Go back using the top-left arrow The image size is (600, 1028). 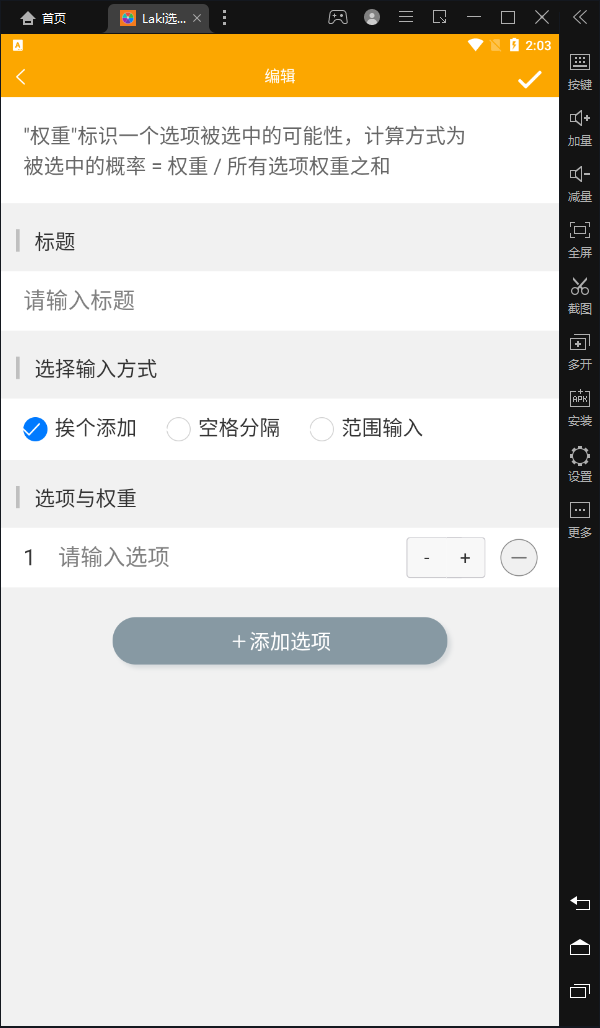(21, 77)
